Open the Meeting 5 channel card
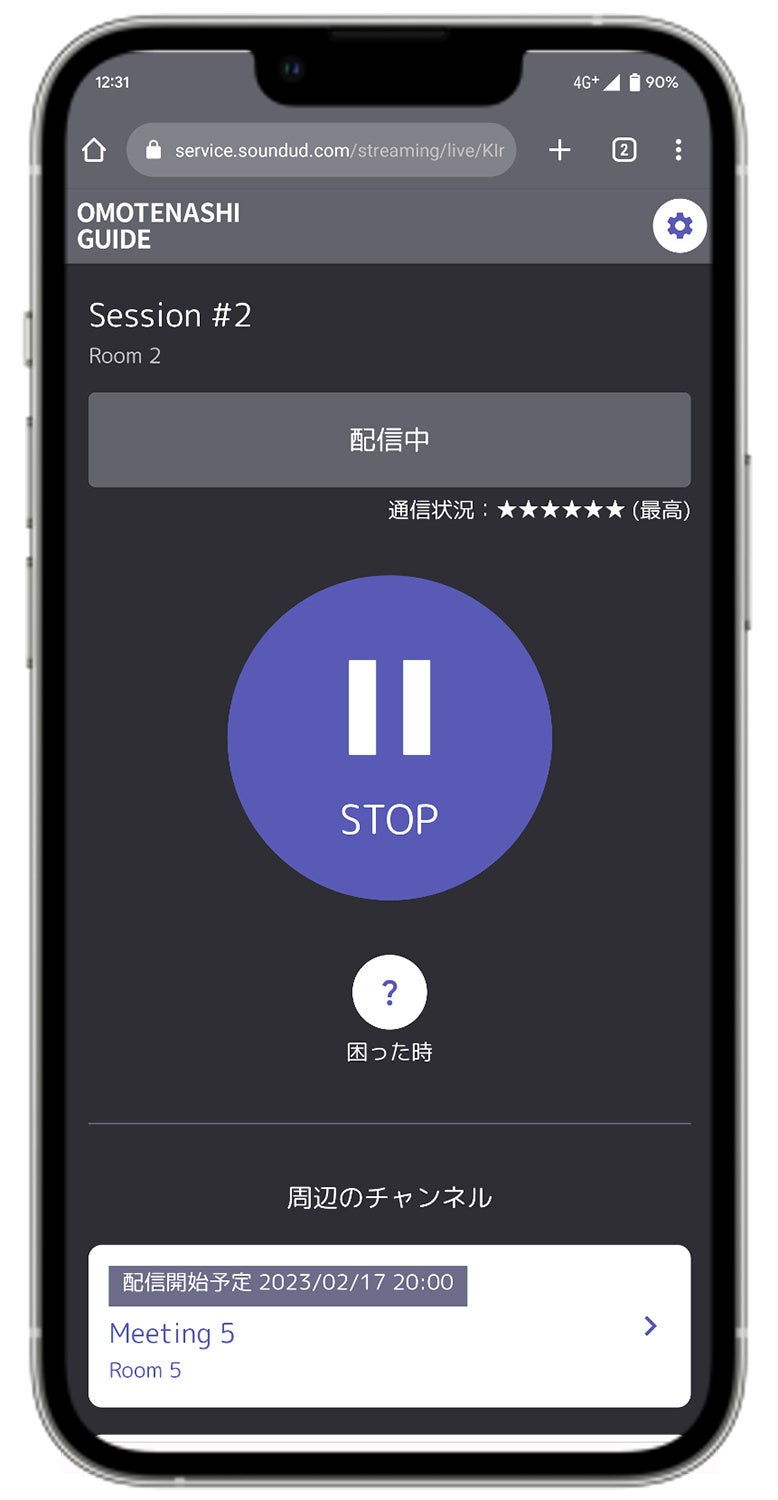The width and height of the screenshot is (778, 1500). point(389,1326)
